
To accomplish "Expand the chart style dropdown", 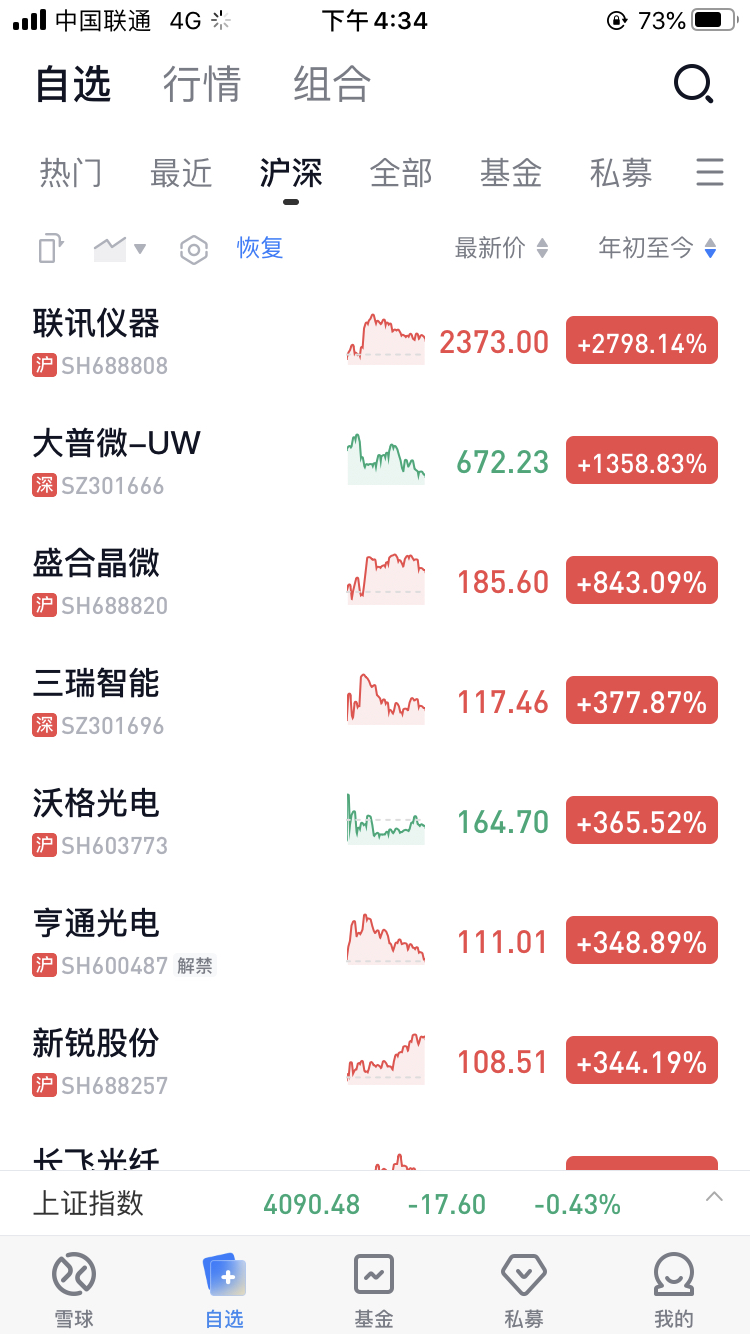I will pos(120,249).
